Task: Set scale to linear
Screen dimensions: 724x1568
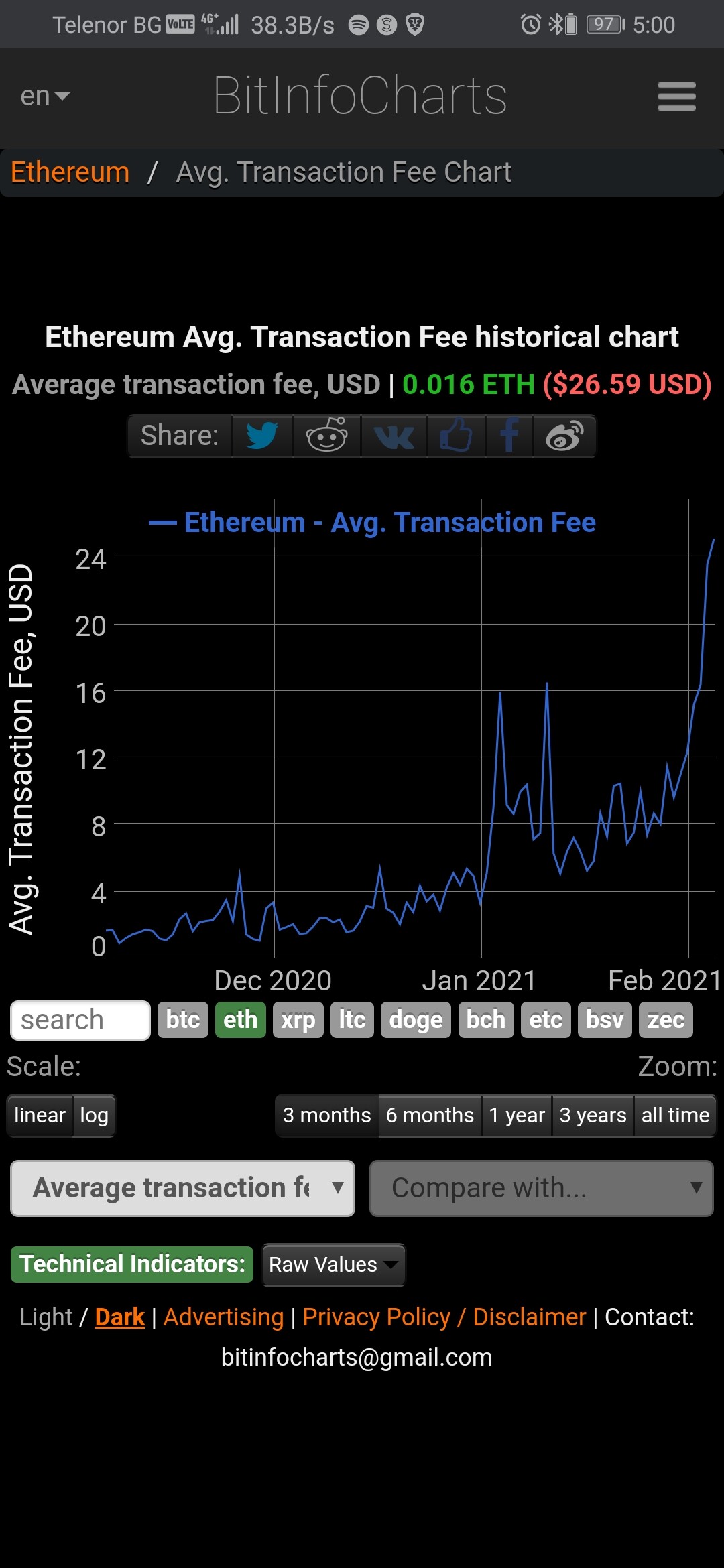Action: click(x=40, y=1116)
